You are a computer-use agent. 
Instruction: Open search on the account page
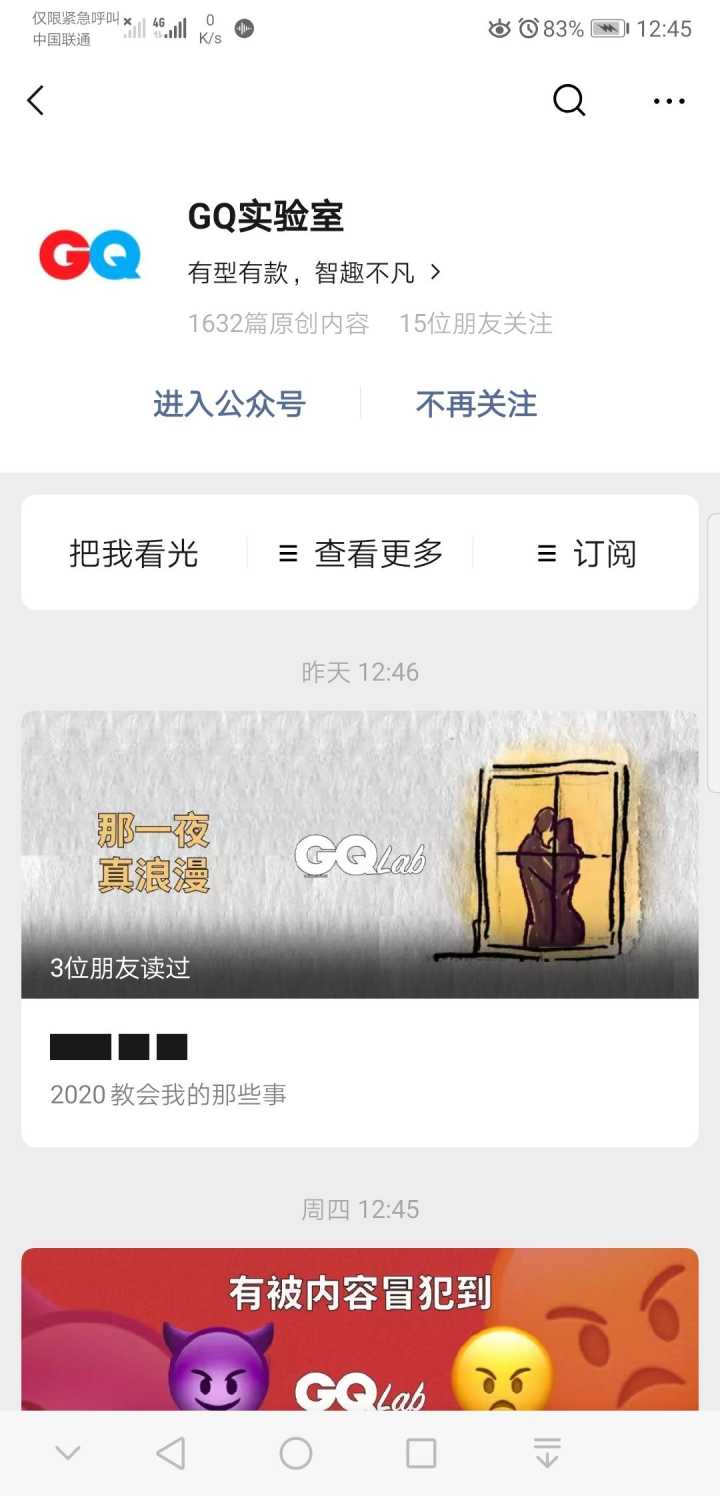[x=569, y=100]
